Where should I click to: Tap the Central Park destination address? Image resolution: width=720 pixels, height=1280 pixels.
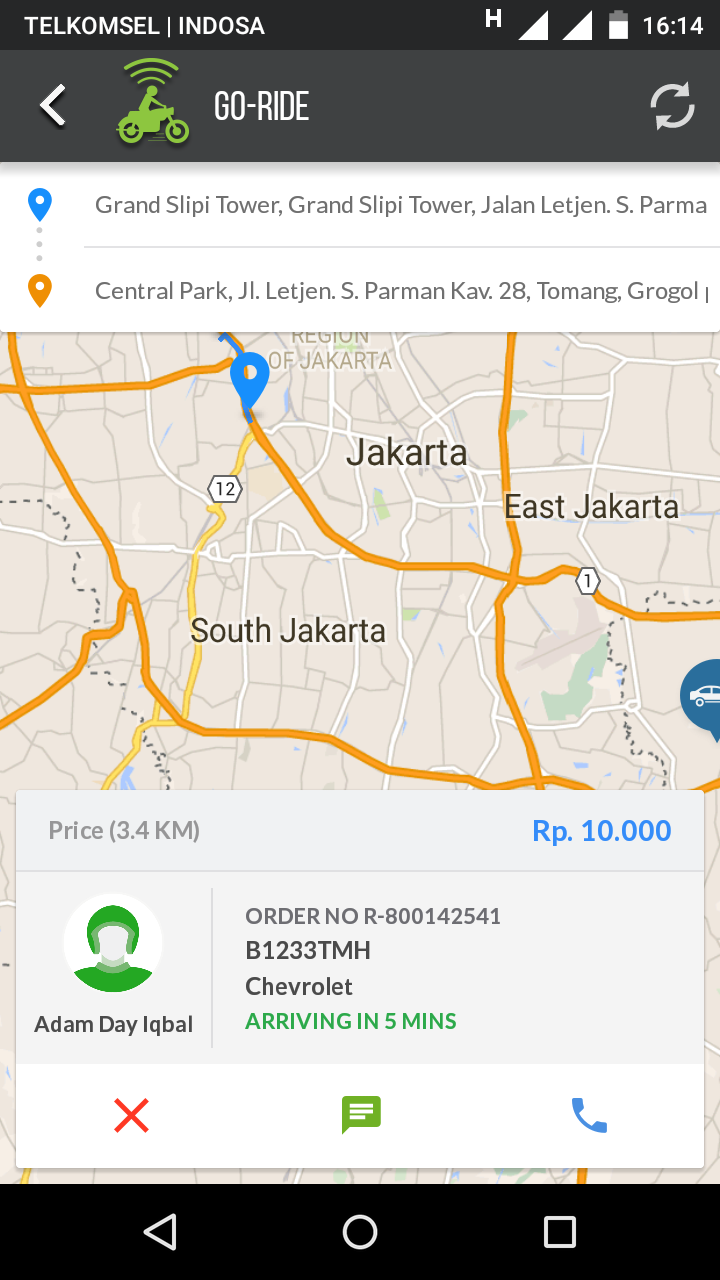click(400, 290)
